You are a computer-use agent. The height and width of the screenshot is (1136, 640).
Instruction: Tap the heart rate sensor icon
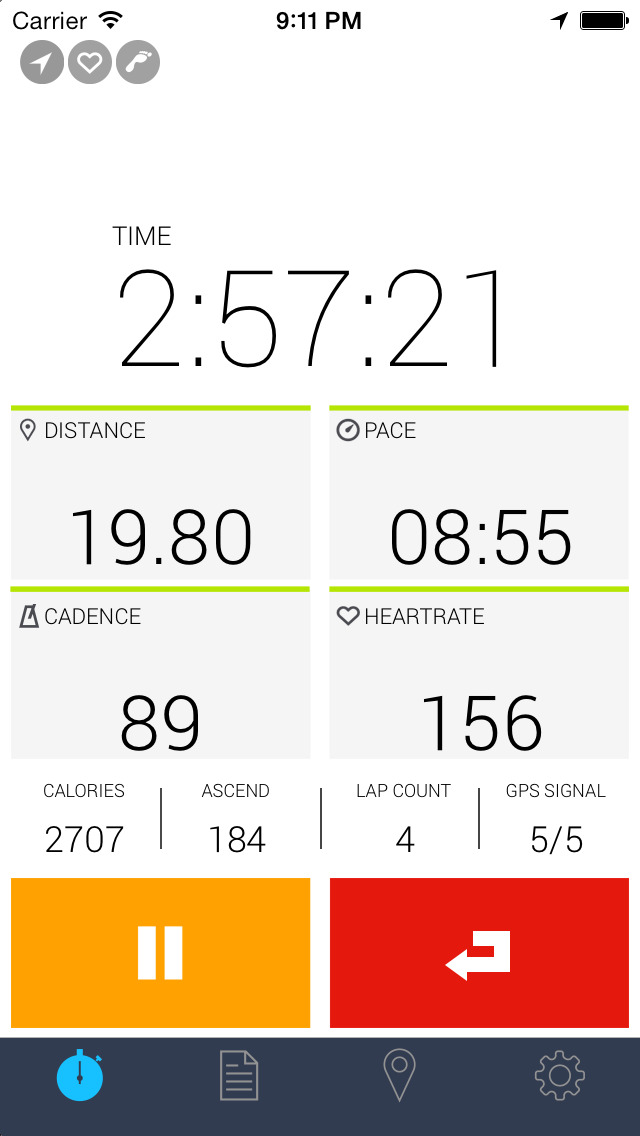pos(90,63)
